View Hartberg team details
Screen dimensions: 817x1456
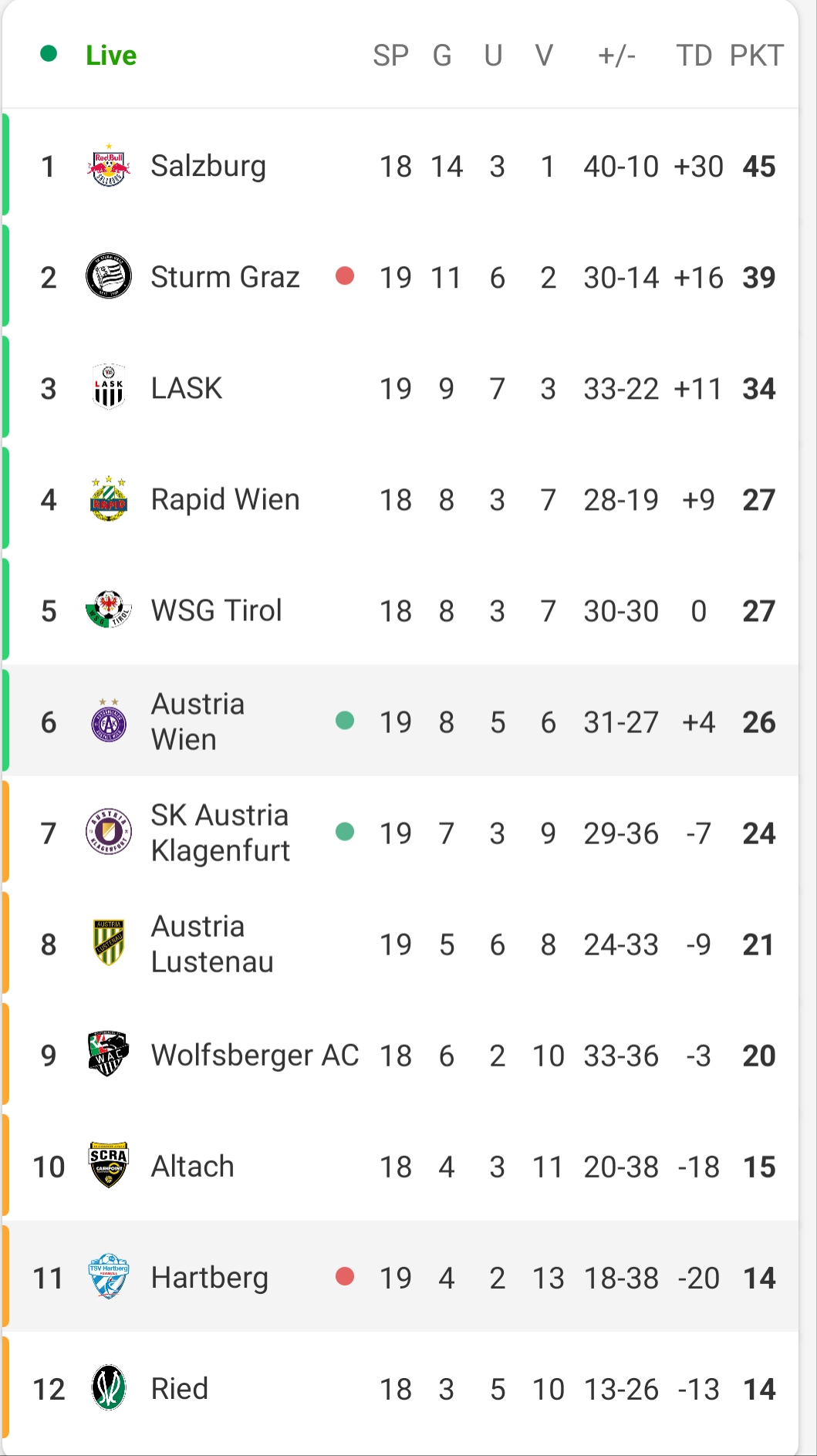point(400,1276)
